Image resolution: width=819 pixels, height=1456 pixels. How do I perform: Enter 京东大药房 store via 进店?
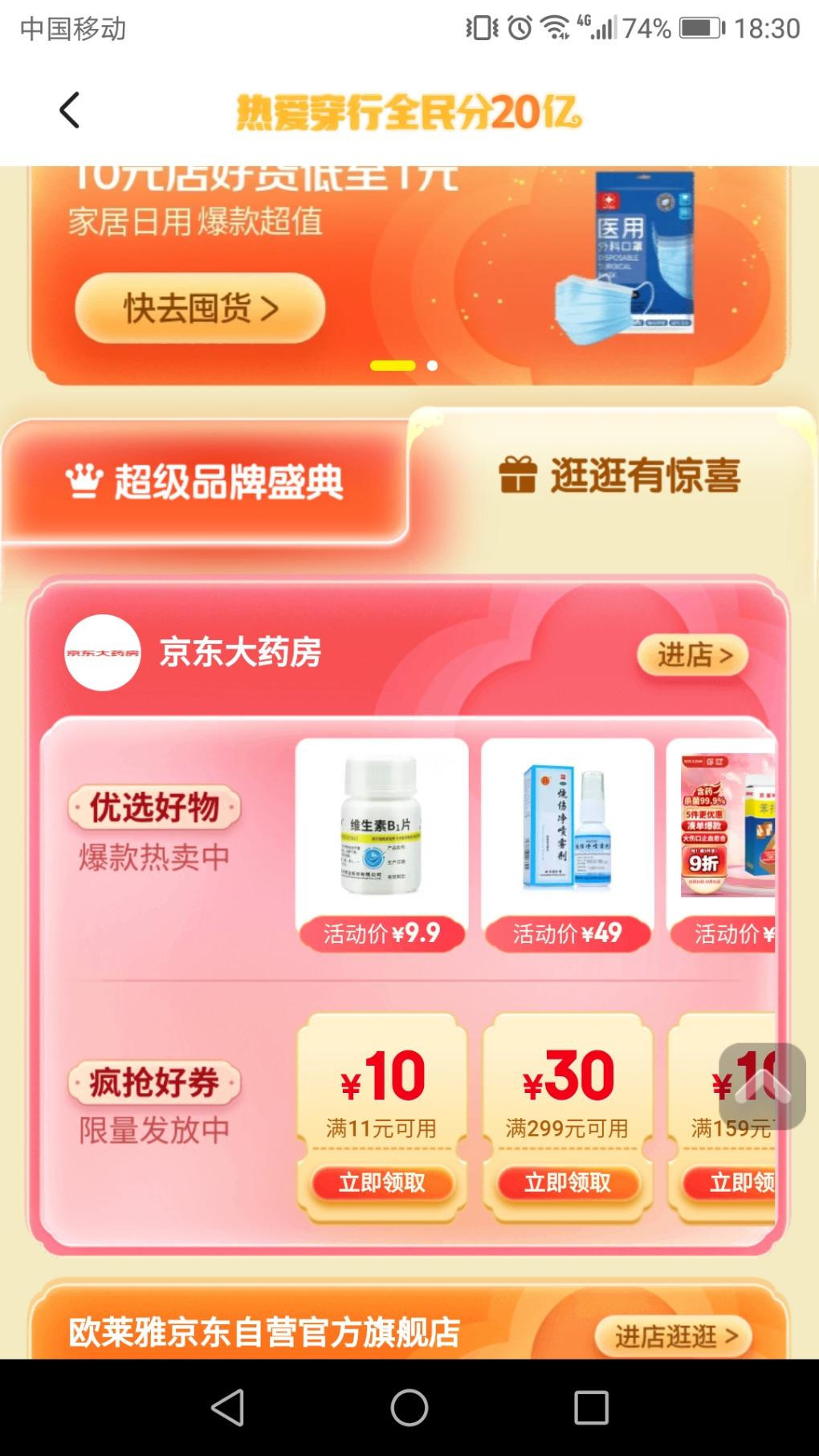tap(693, 655)
